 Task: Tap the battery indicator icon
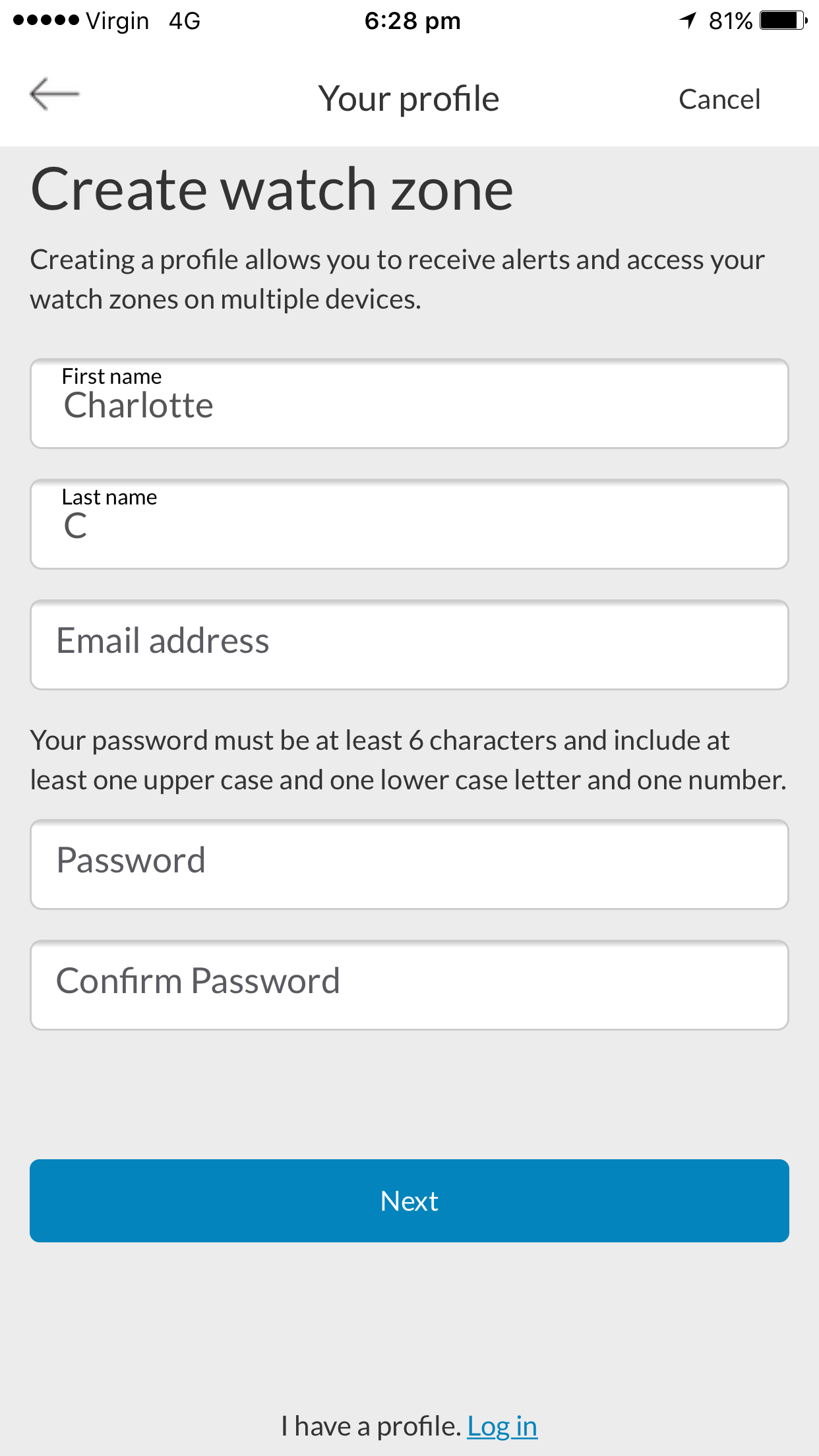tap(781, 20)
